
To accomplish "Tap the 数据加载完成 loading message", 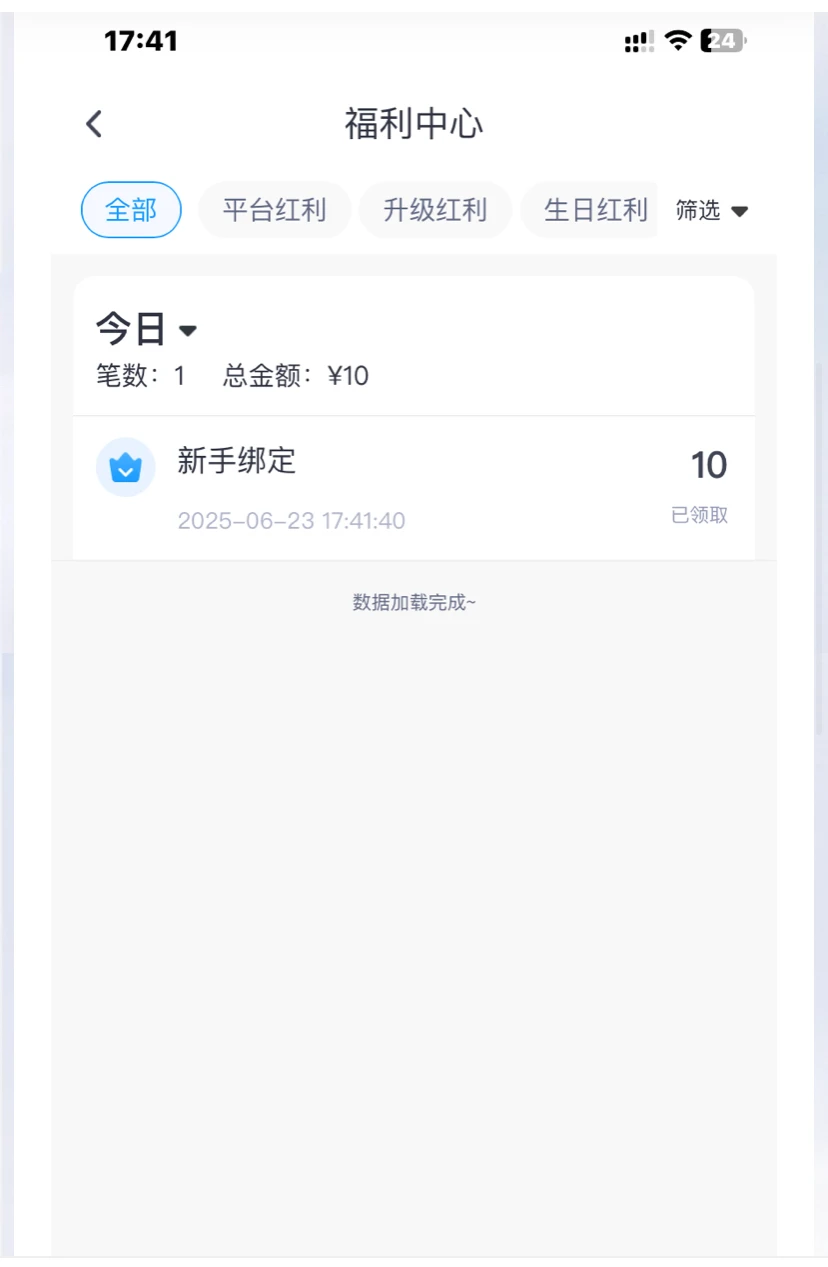I will point(414,602).
